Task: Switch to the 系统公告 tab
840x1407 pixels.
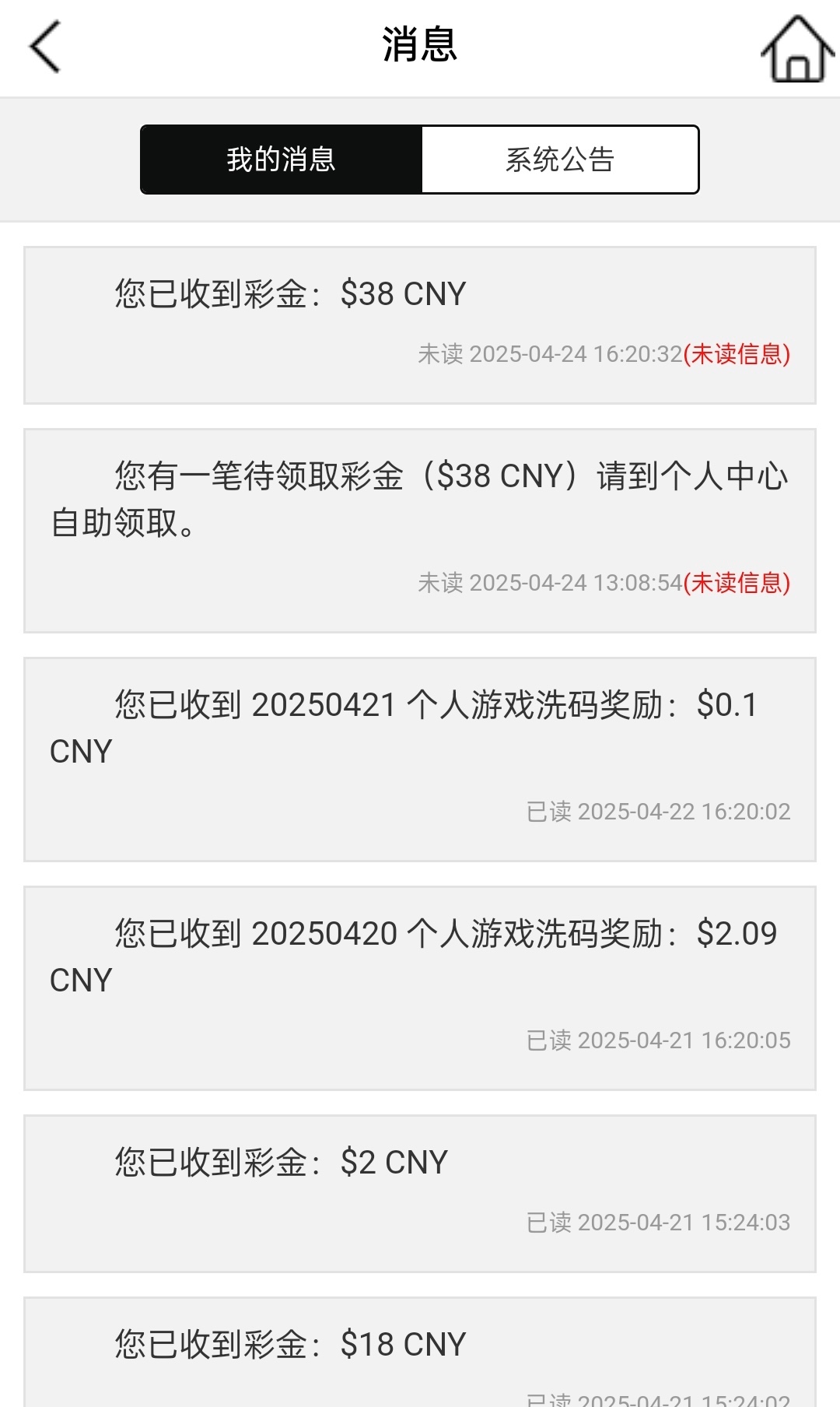Action: point(560,160)
